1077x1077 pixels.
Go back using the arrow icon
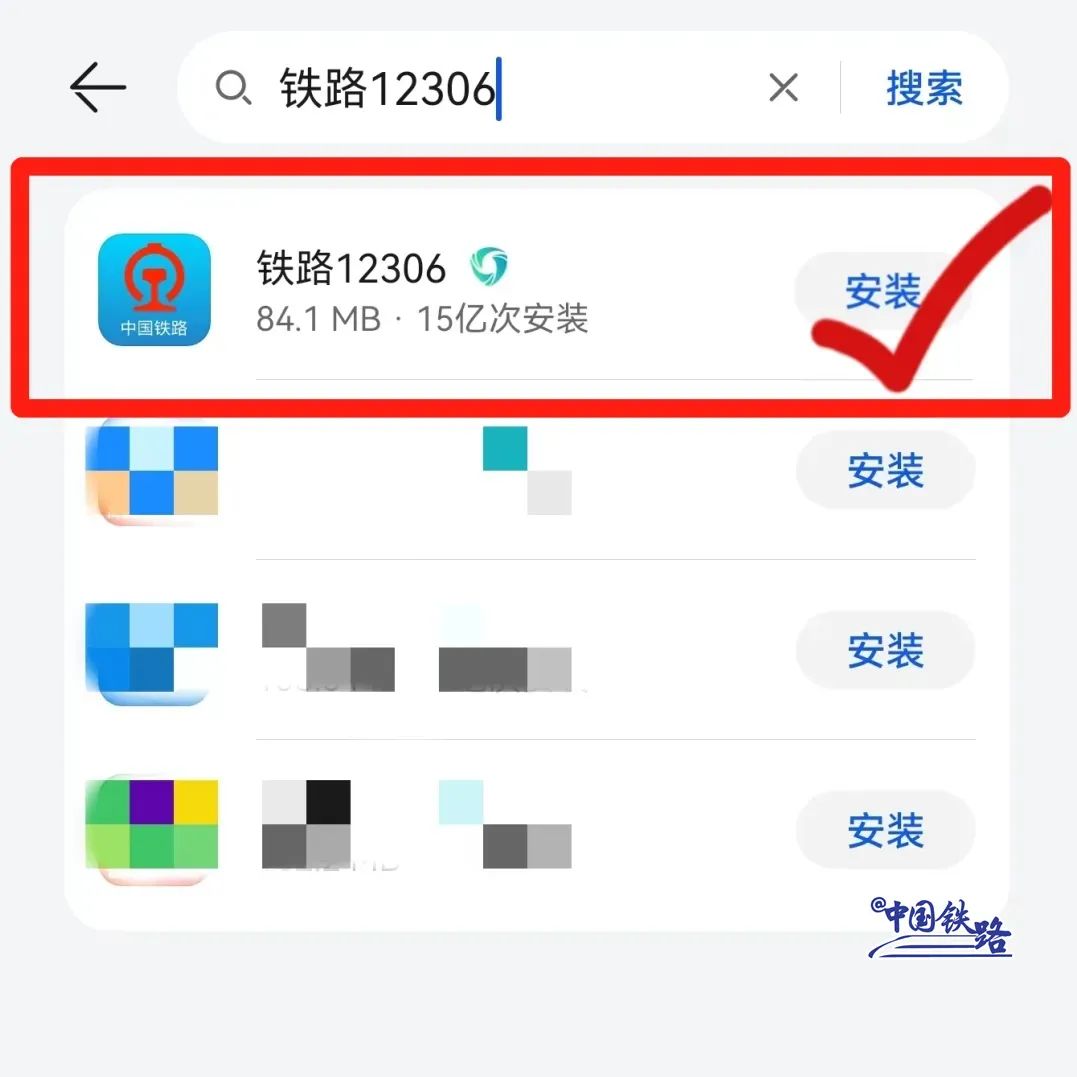tap(98, 88)
